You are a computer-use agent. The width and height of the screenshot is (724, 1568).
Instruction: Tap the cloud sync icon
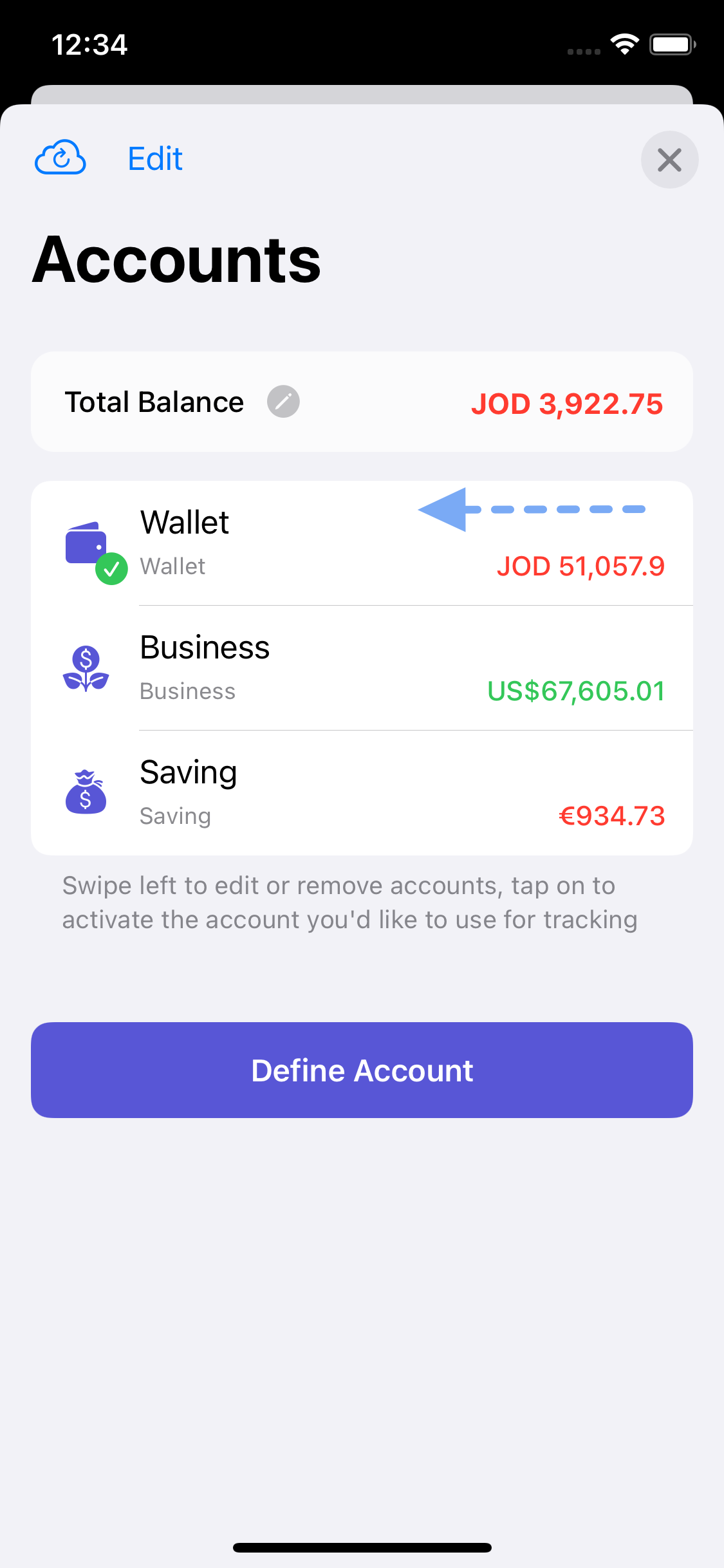[60, 158]
